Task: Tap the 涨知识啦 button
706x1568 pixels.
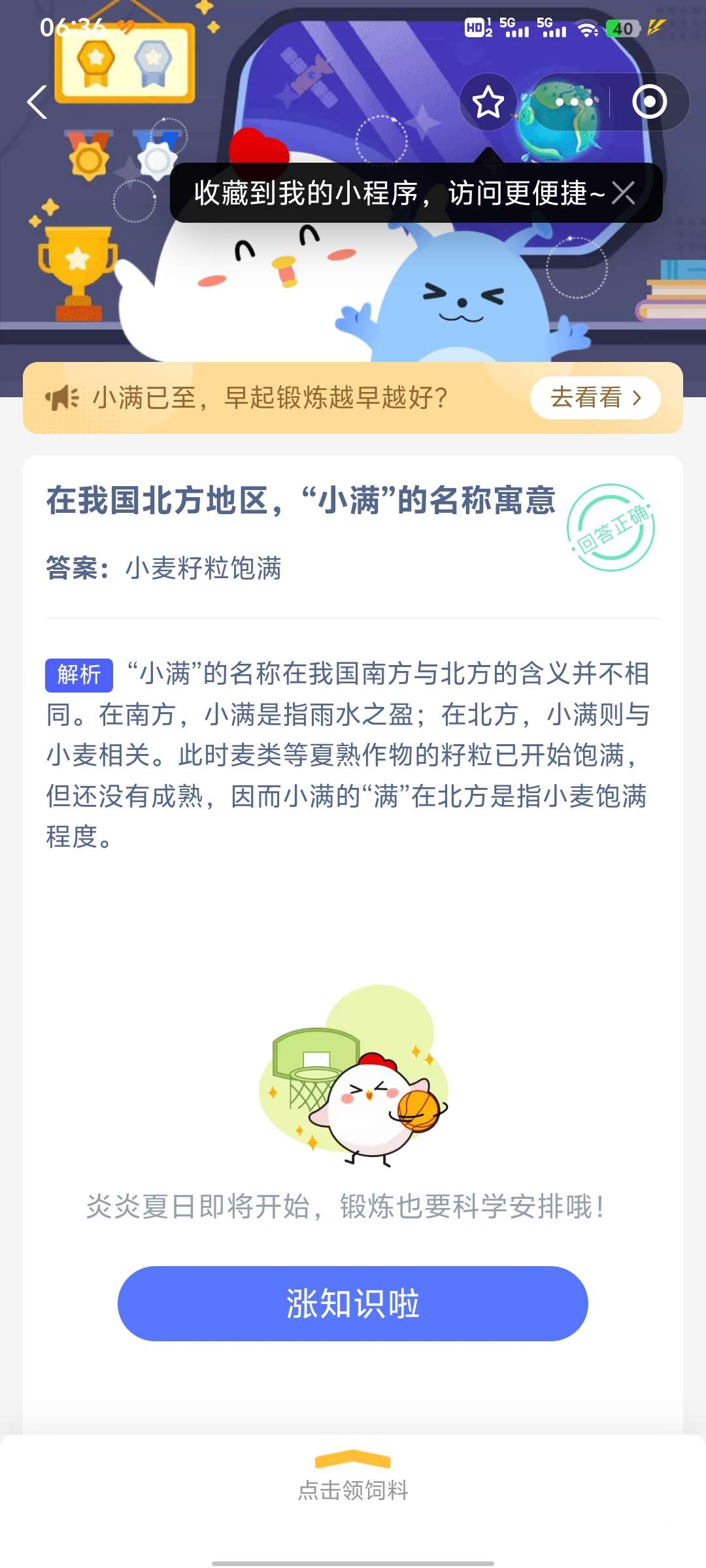Action: point(353,1303)
